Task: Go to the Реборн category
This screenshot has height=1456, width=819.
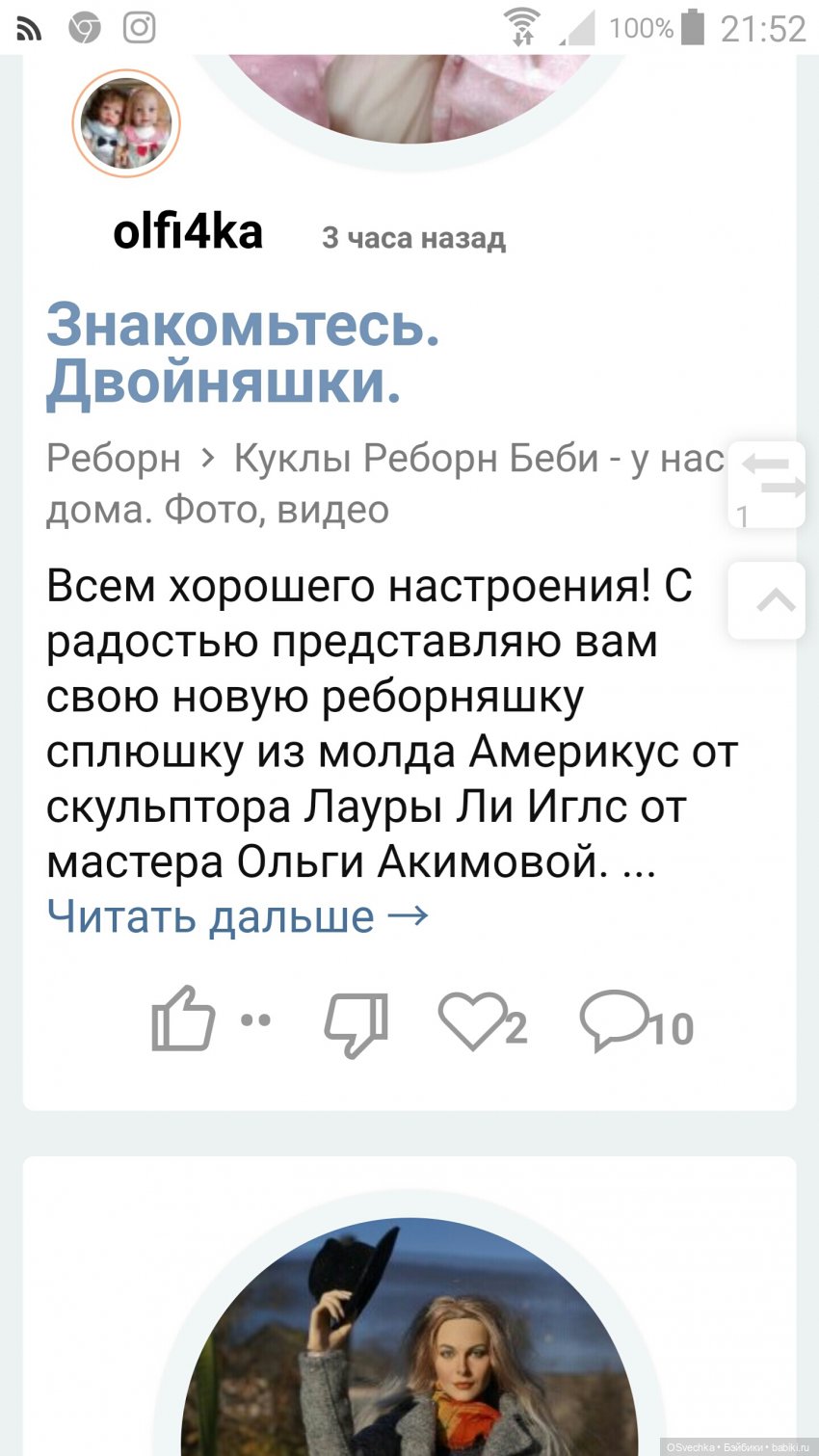Action: 114,459
